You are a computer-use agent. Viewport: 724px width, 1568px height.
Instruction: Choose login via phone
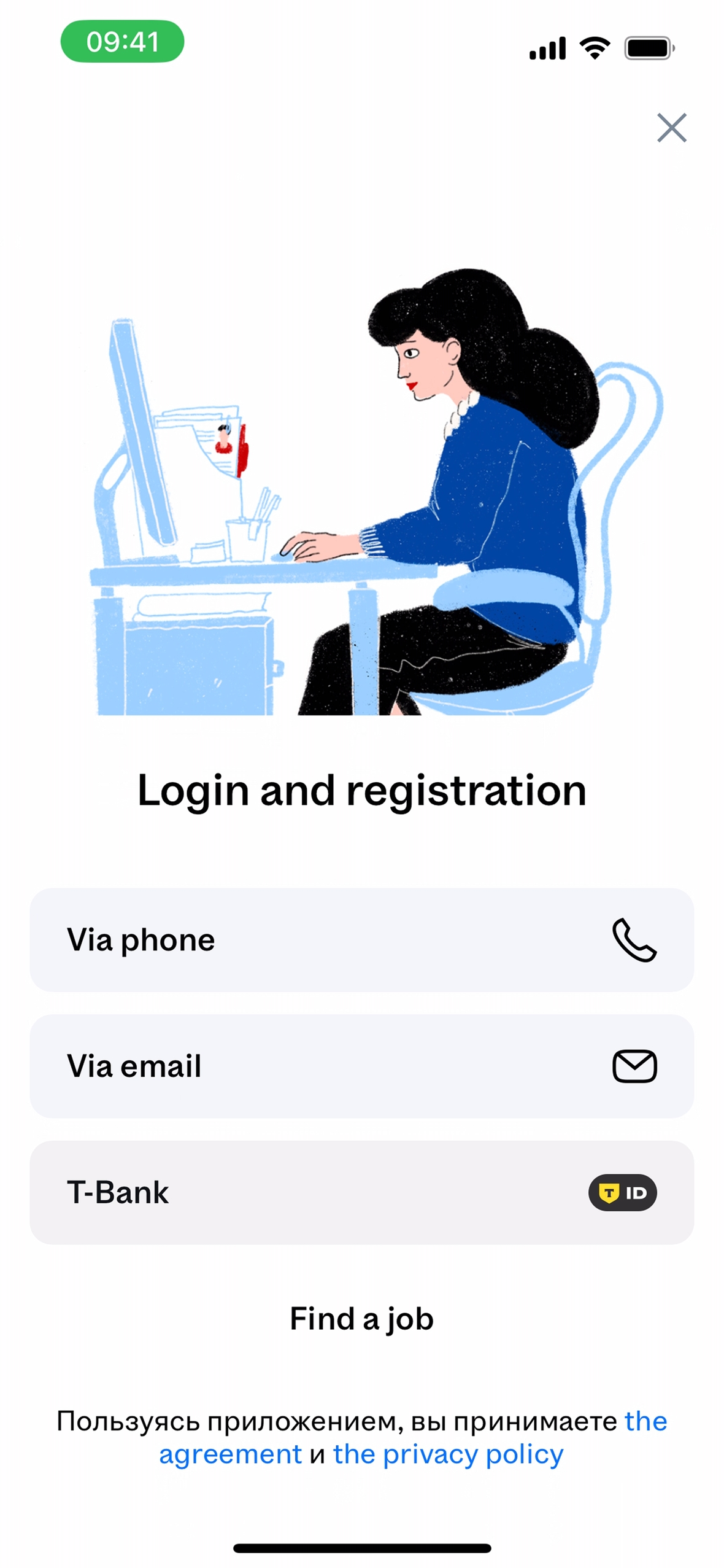point(361,939)
